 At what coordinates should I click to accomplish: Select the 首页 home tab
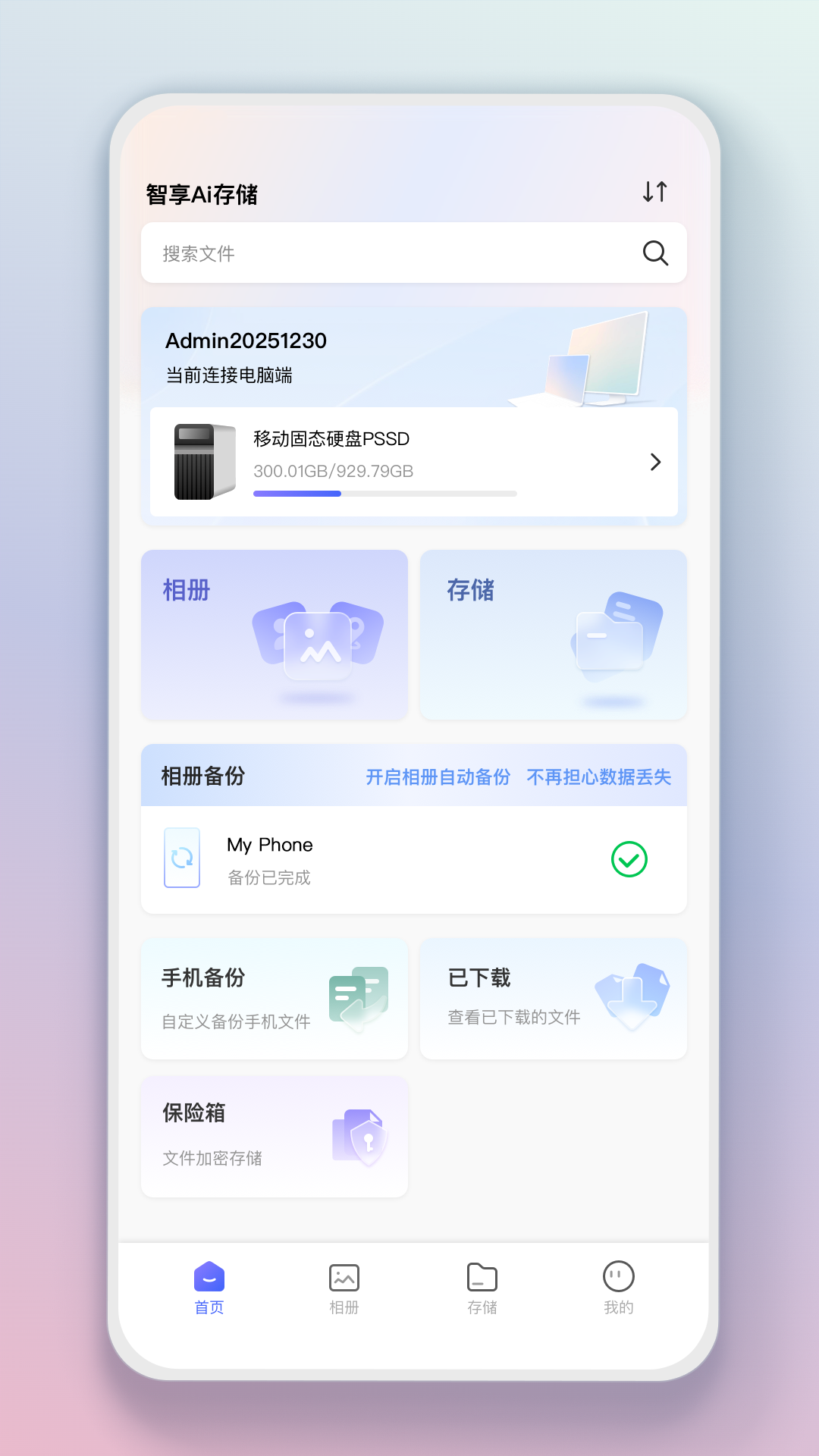pos(209,1285)
